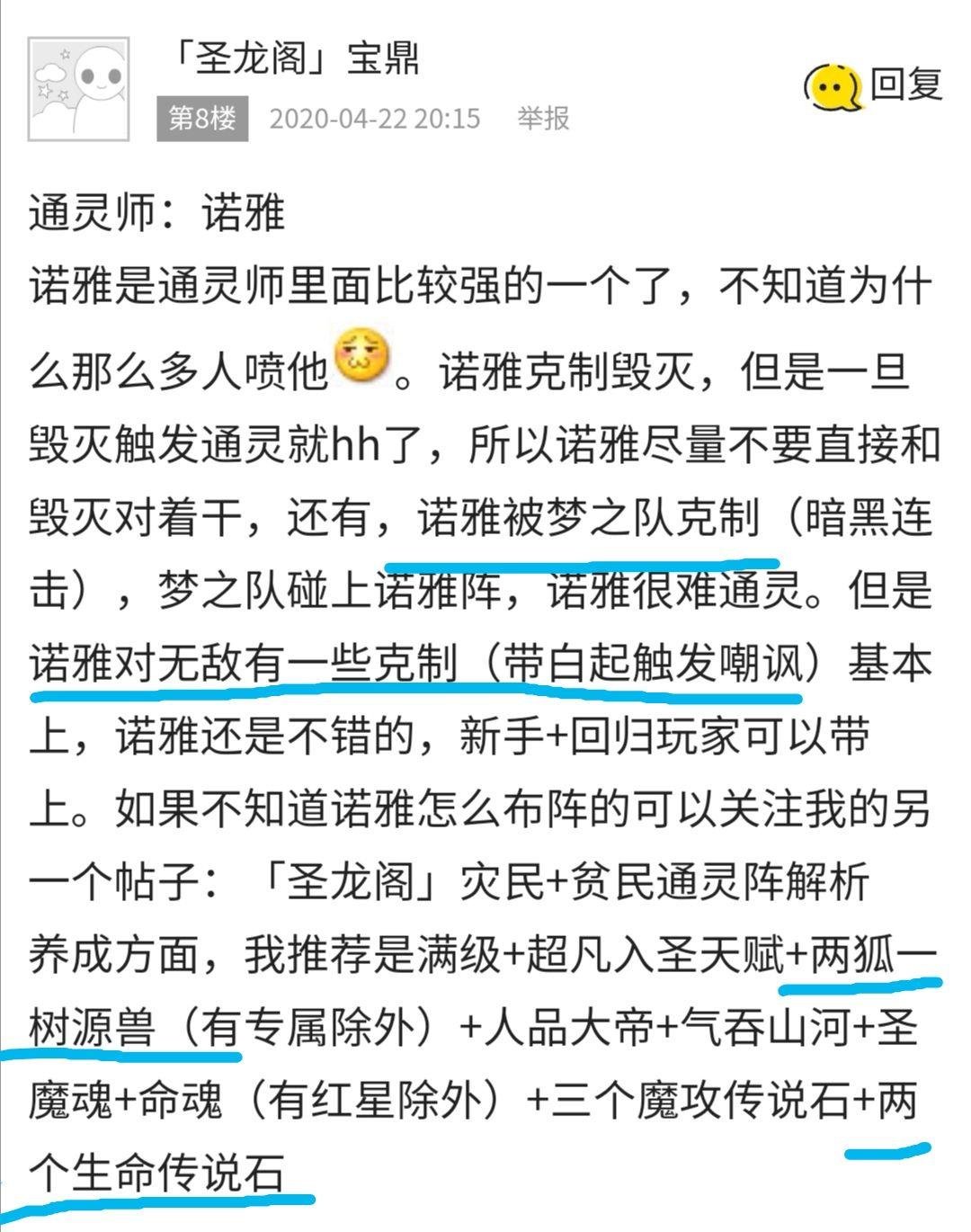
Task: Report this post via 举报
Action: [543, 118]
